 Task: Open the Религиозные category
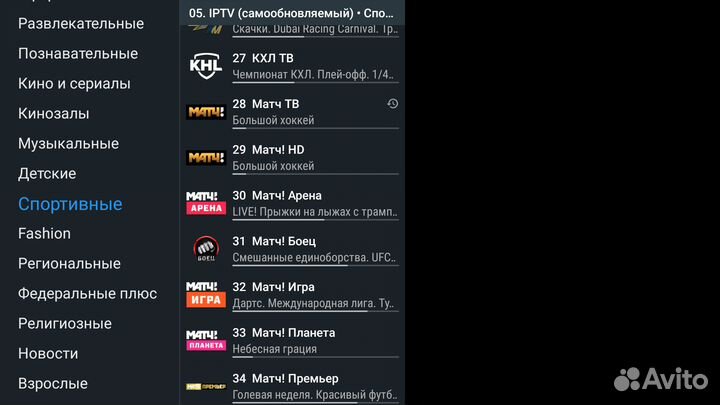65,323
